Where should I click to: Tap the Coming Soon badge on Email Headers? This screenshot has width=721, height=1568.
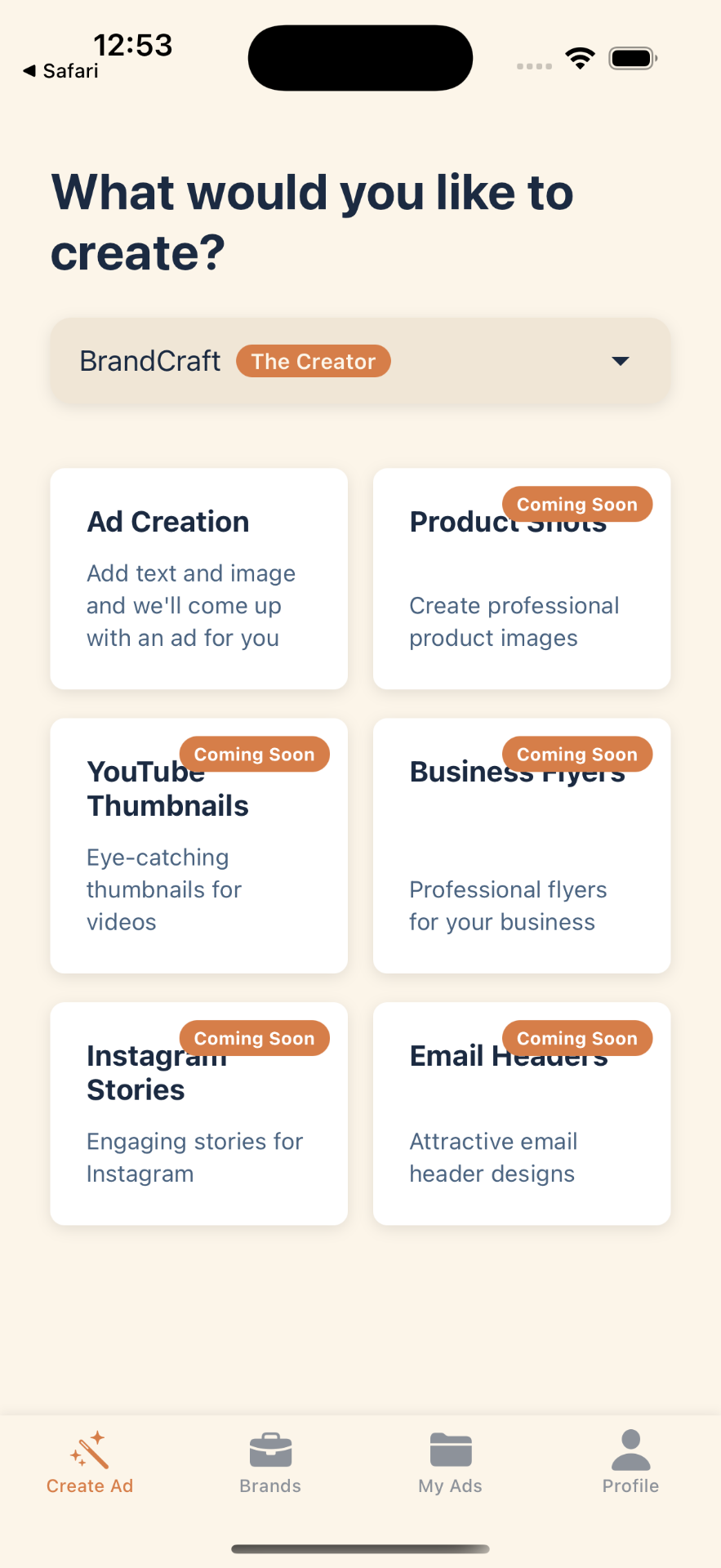(x=577, y=1037)
